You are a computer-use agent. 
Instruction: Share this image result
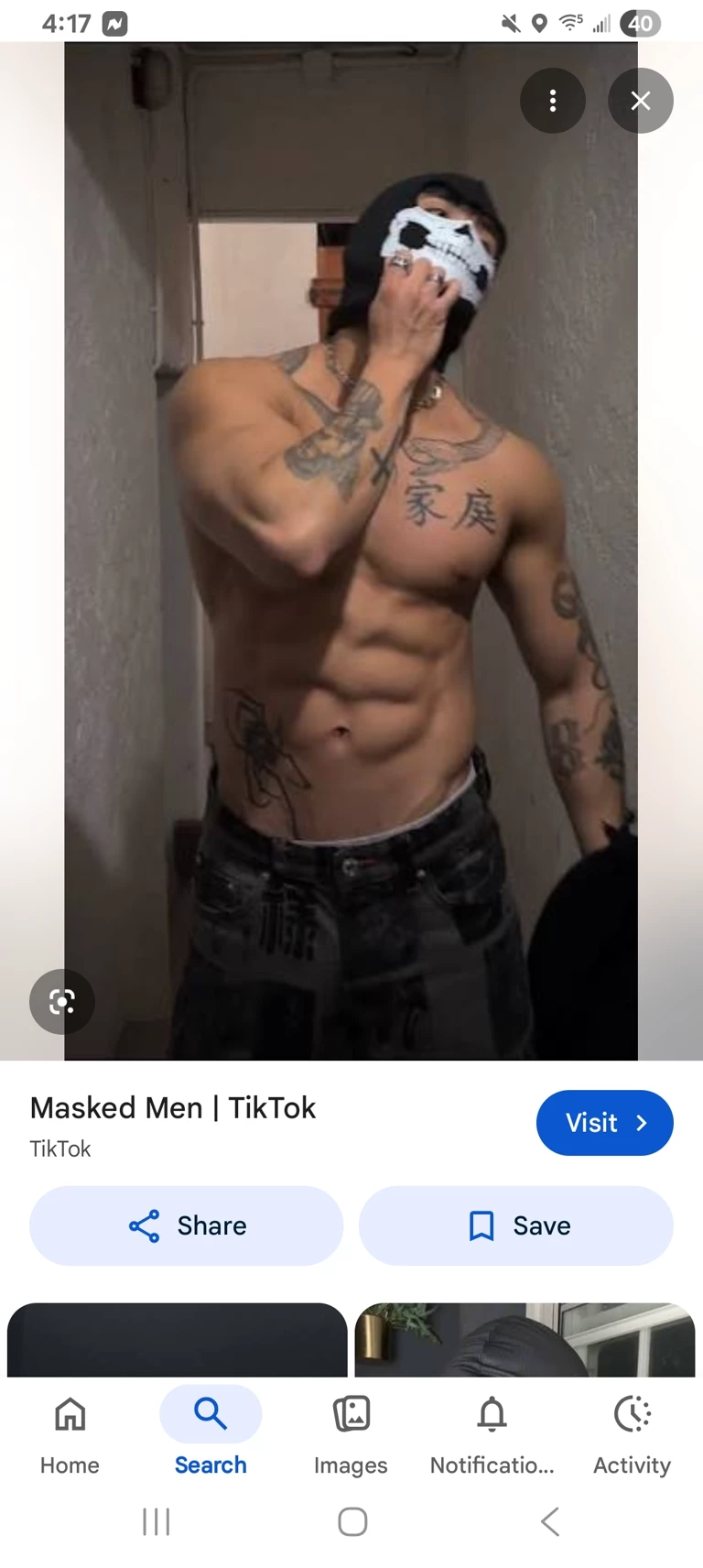[x=187, y=1225]
